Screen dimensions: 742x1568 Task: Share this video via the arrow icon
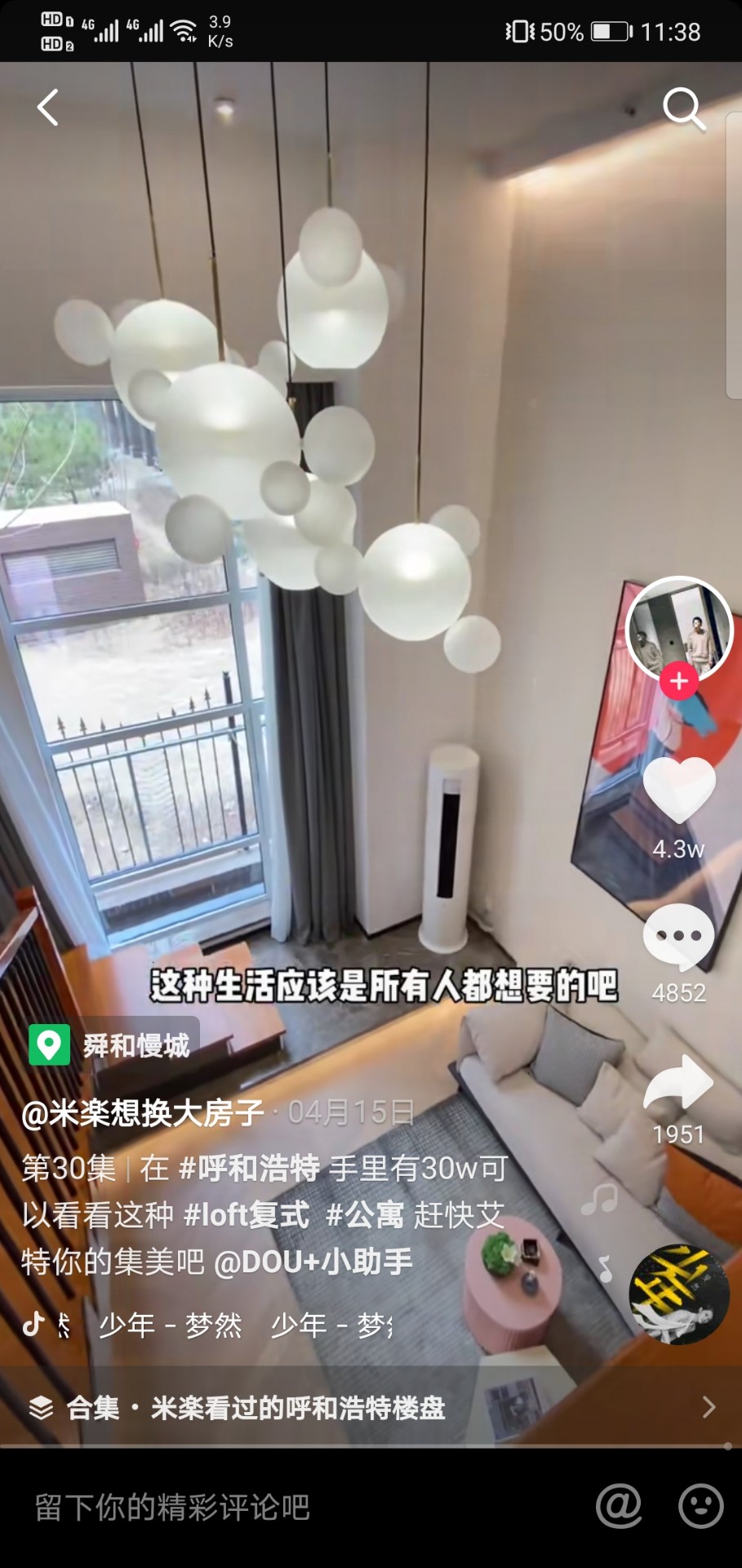678,1081
